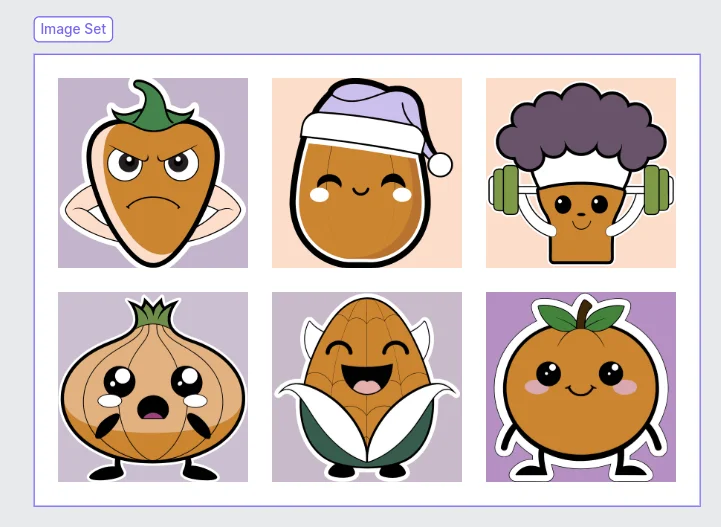Pick the surprised onion image

pos(153,387)
